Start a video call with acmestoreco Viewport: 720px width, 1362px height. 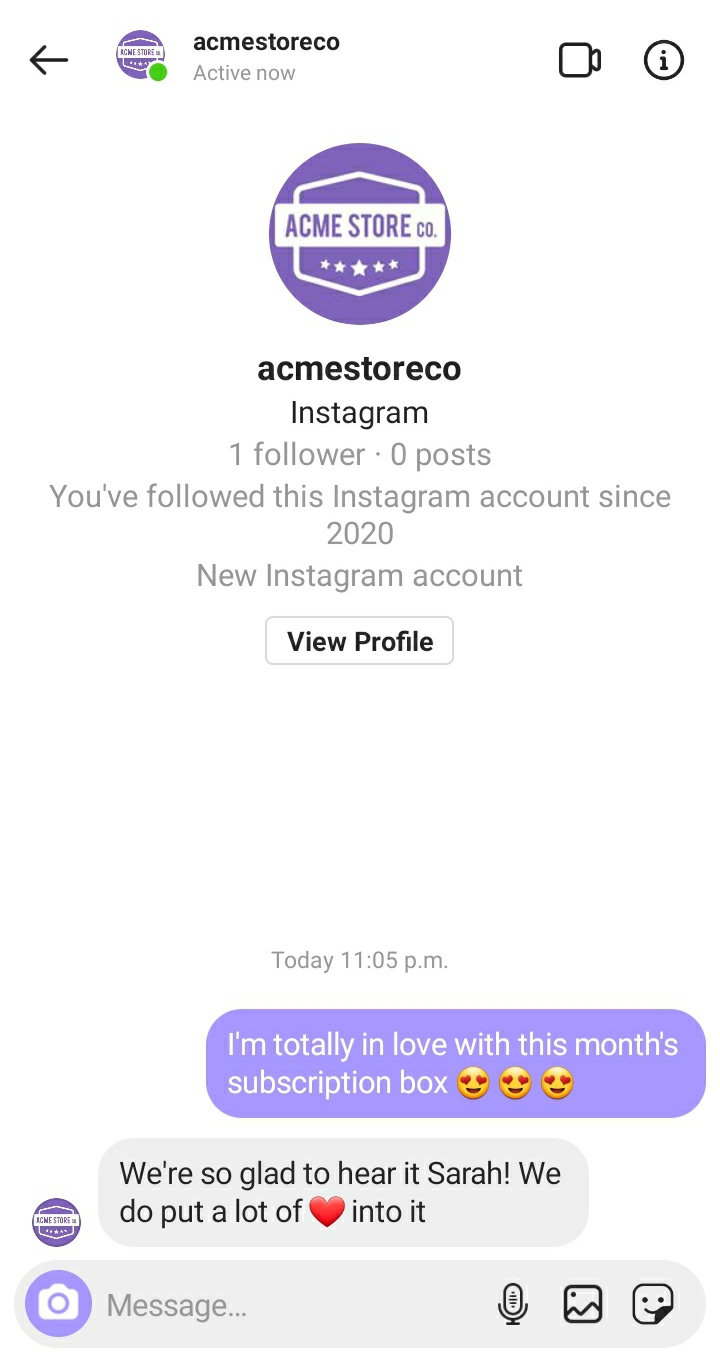click(579, 61)
